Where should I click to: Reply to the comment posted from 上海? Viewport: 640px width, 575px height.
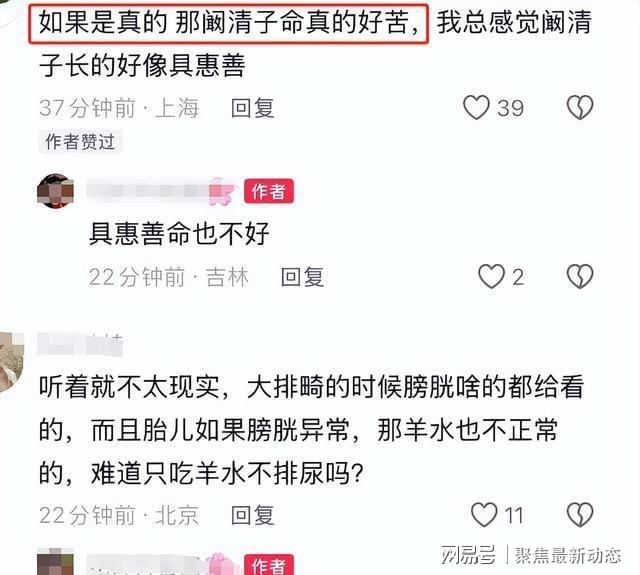[x=252, y=108]
